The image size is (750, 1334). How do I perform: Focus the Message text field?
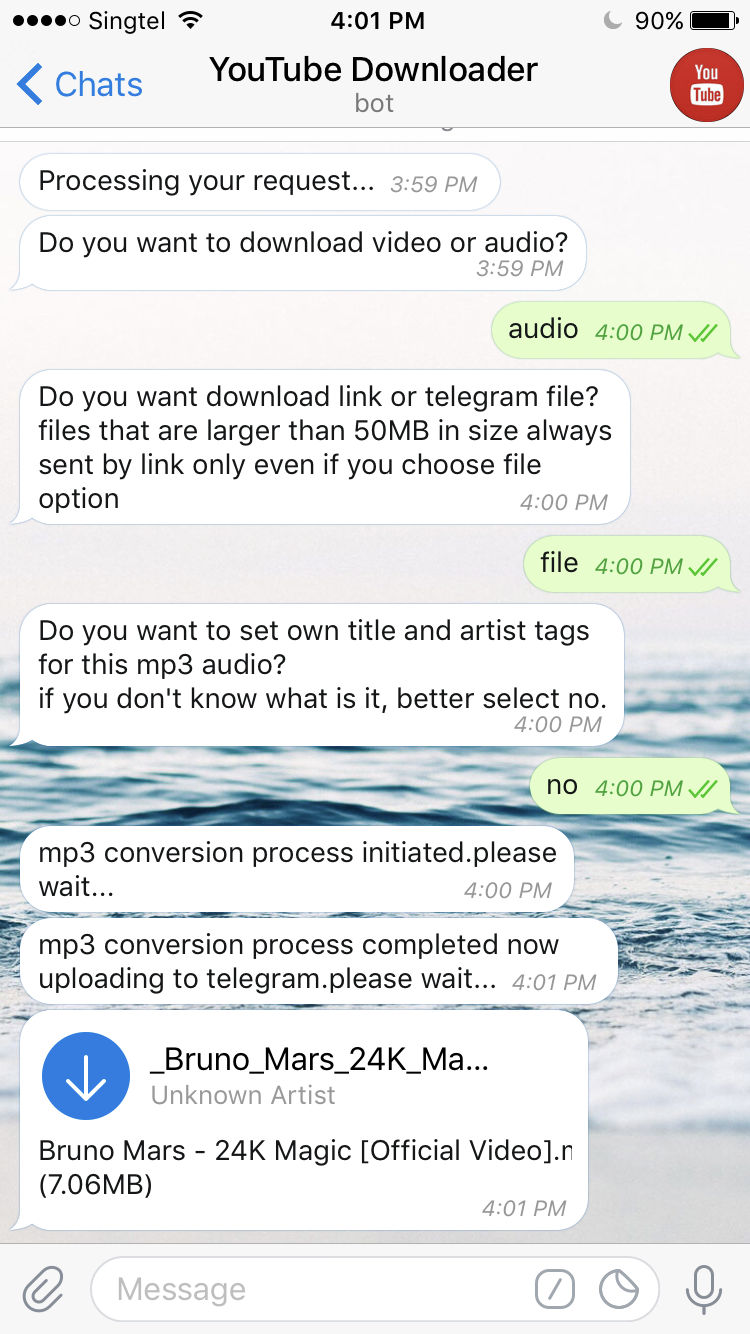[310, 1289]
